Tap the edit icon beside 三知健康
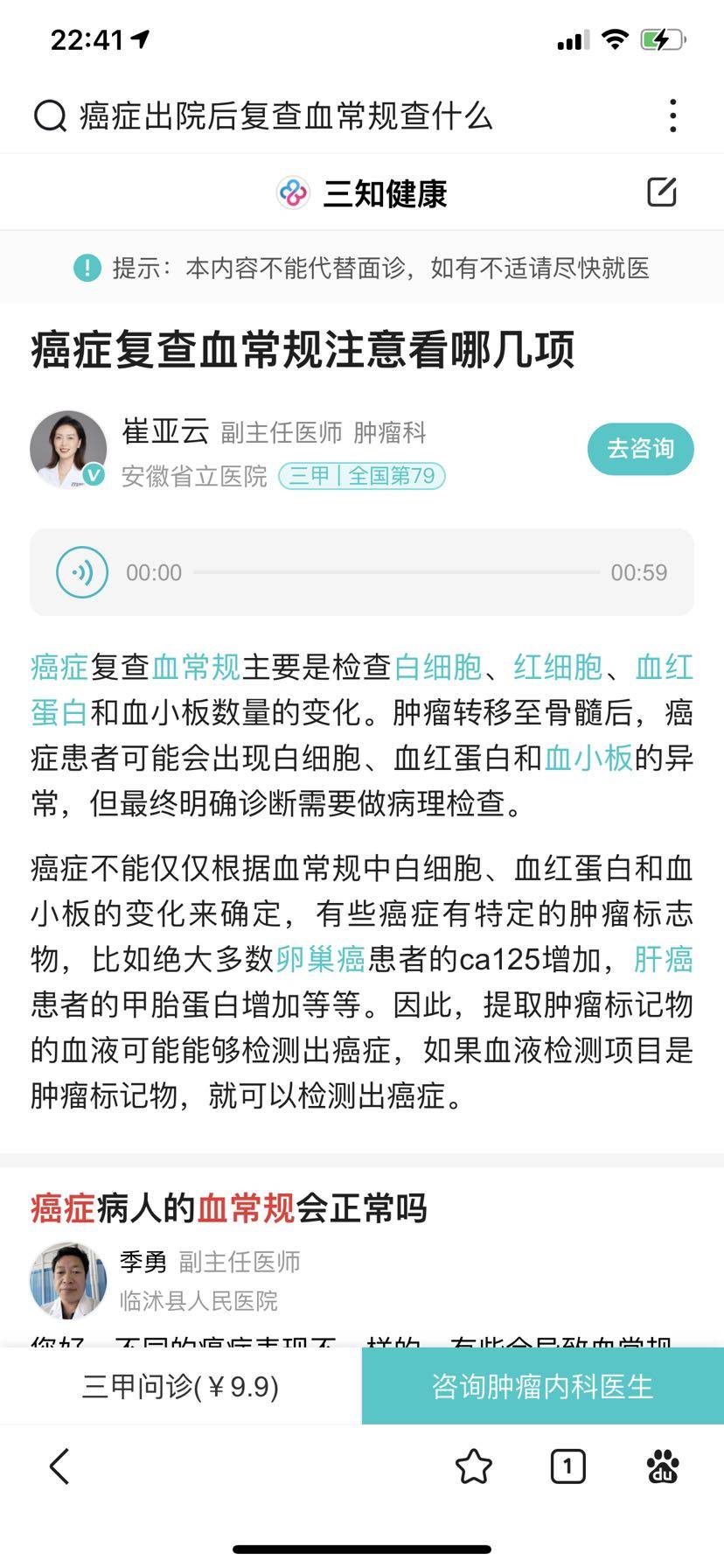This screenshot has height=1568, width=724. [661, 192]
